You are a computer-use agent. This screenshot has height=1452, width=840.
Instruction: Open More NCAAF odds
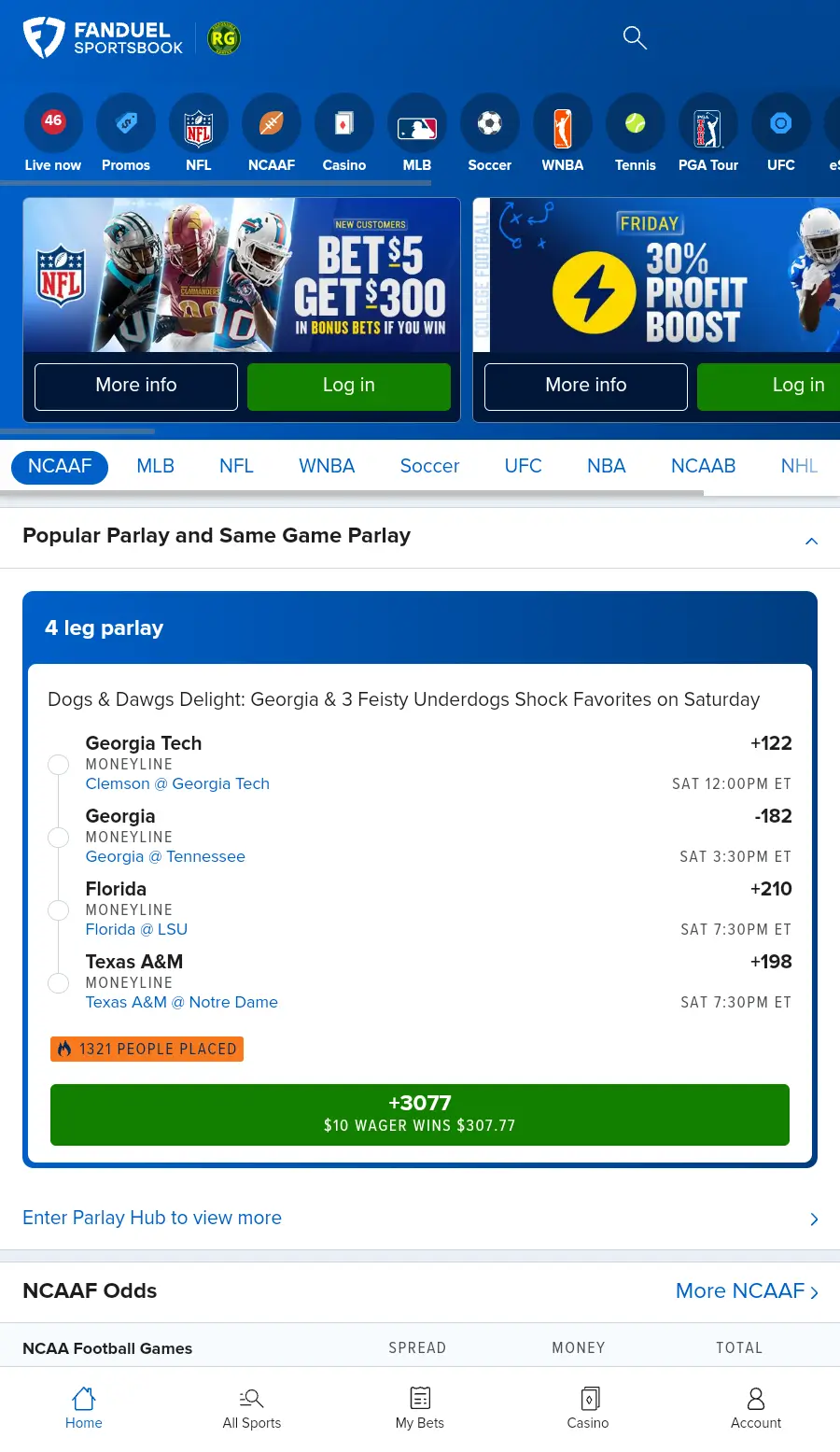tap(747, 1291)
